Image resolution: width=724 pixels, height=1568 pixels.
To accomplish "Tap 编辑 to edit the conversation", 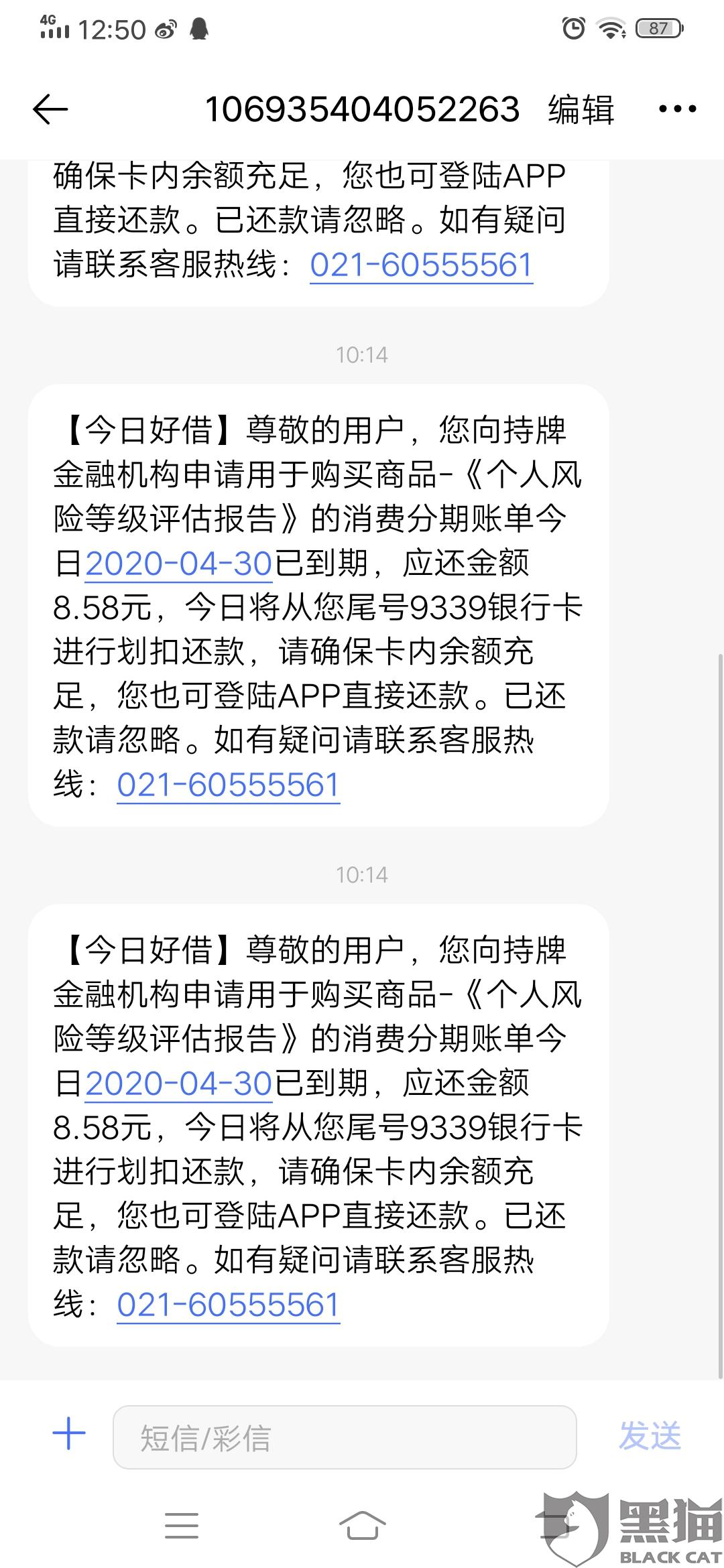I will tap(581, 109).
